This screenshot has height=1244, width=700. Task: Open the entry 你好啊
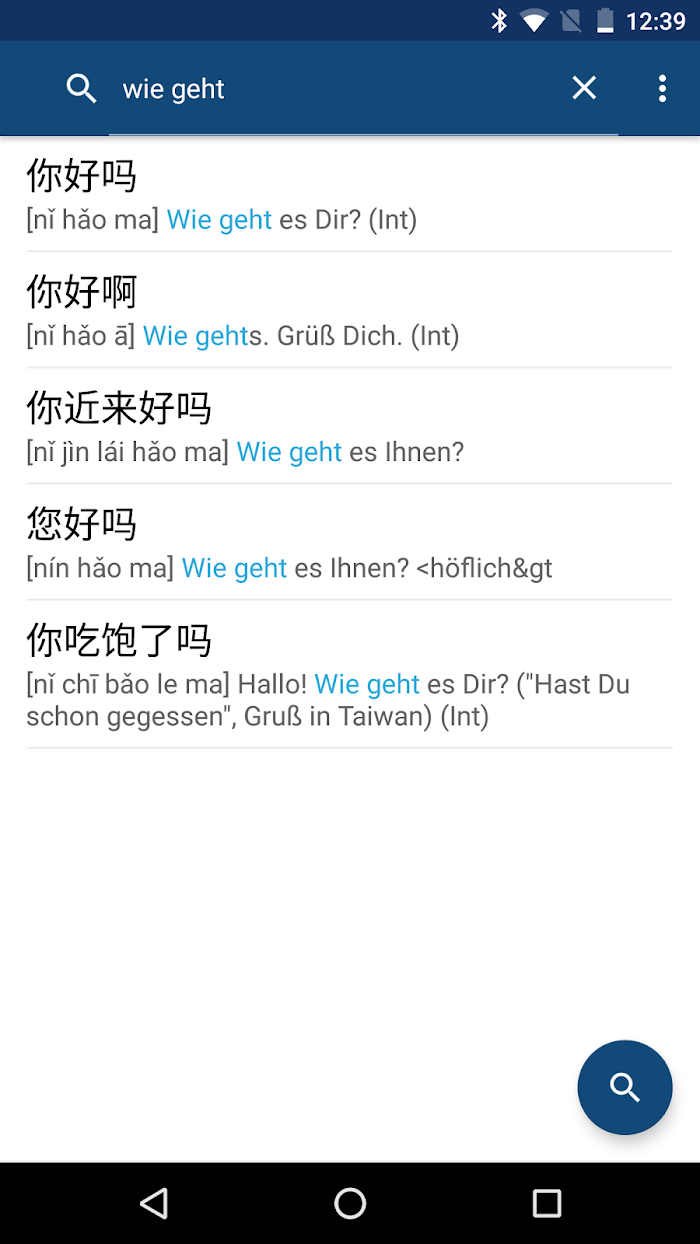pos(350,310)
